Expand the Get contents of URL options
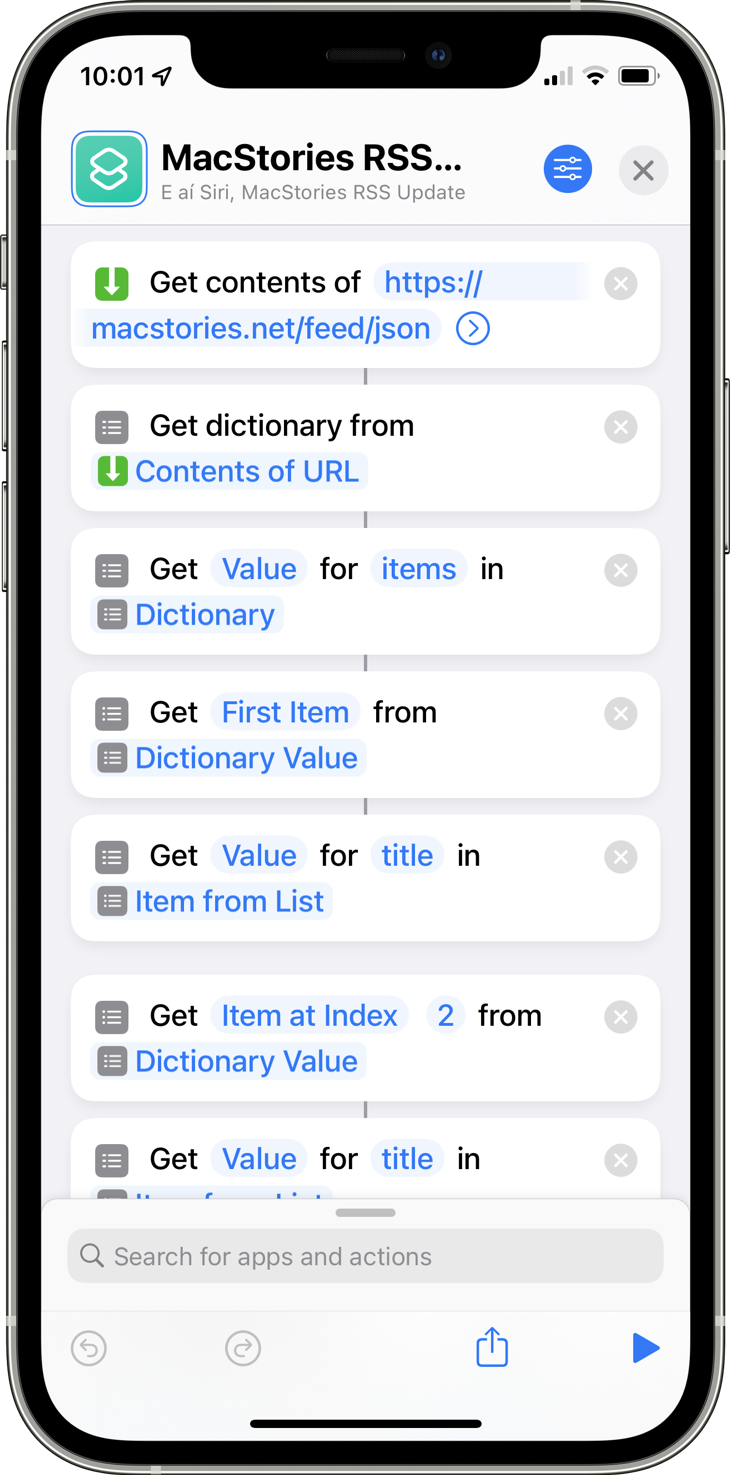Viewport: 730px width, 1475px height. pos(472,328)
